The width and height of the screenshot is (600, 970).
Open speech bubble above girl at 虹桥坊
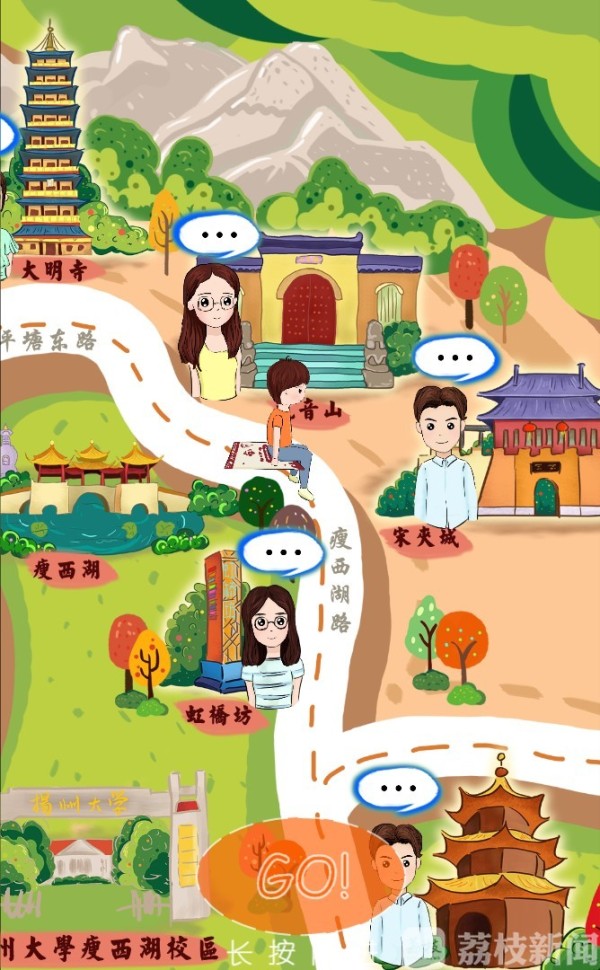283,552
